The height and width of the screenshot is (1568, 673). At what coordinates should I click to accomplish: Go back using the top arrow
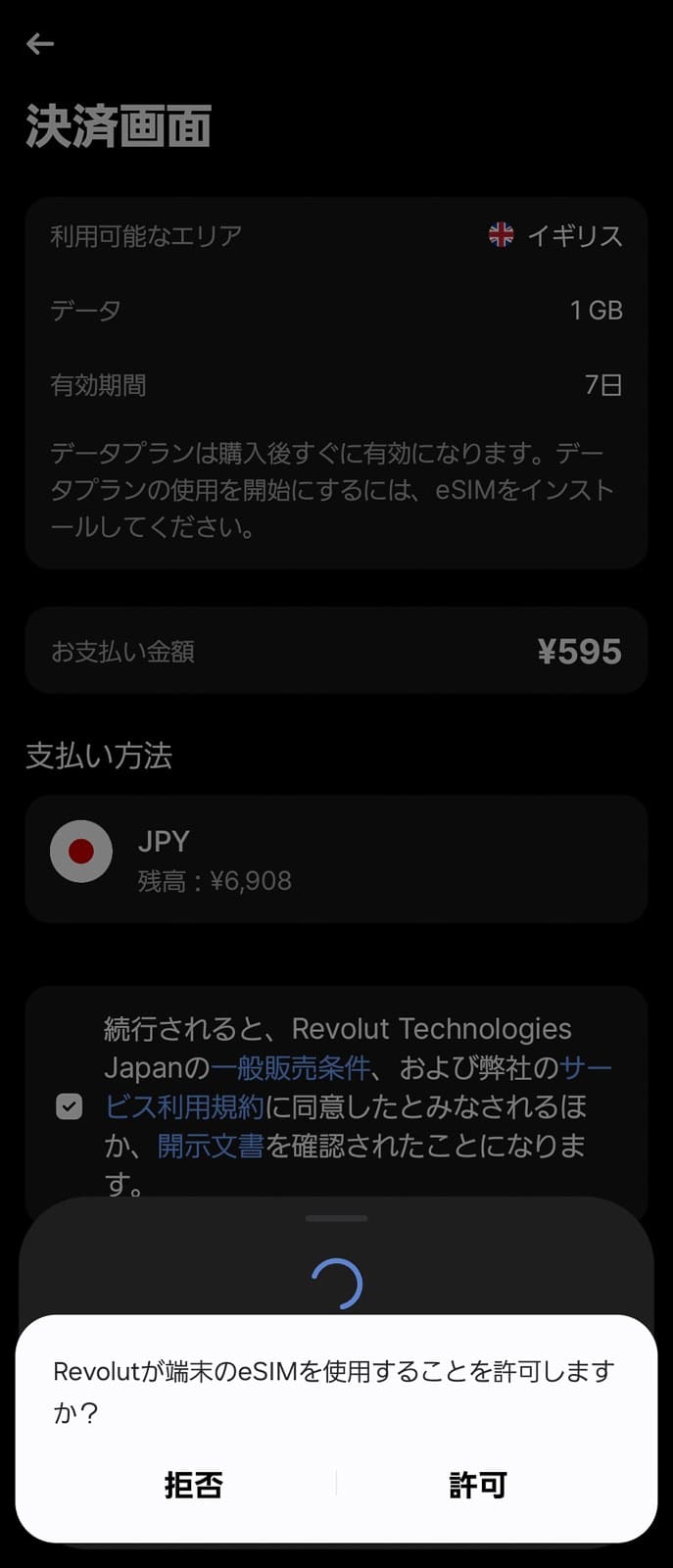(x=40, y=44)
